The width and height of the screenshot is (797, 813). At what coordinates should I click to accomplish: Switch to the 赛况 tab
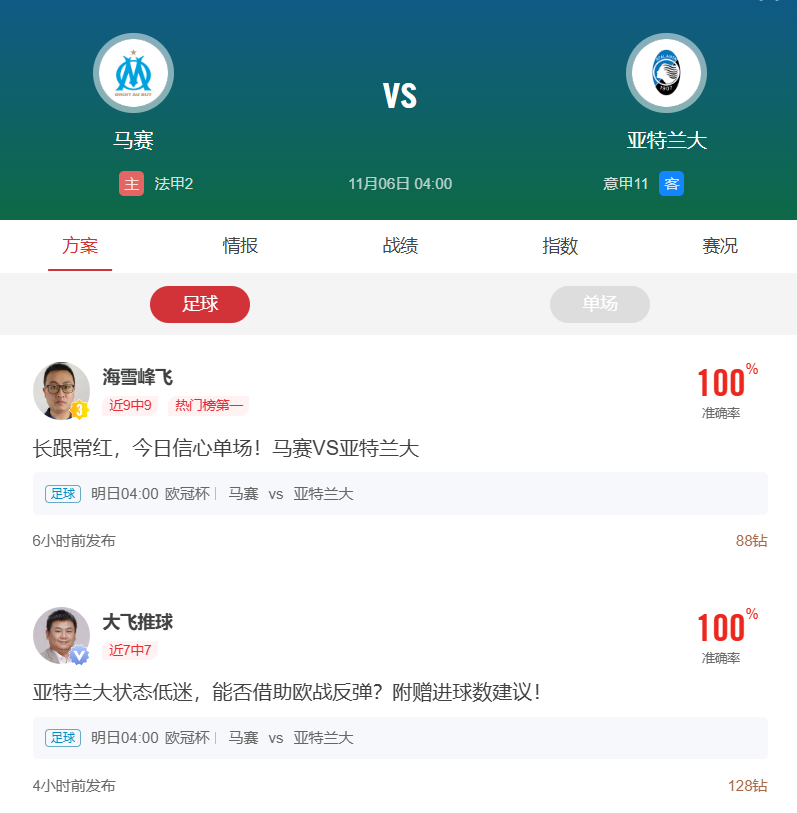click(720, 246)
